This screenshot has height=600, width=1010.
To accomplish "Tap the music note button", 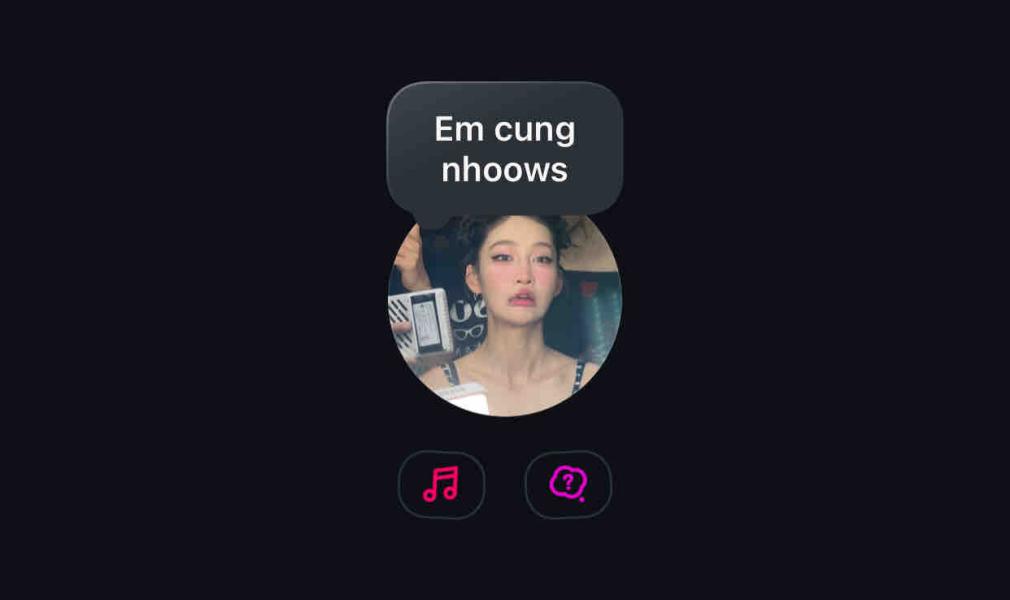I will [441, 485].
